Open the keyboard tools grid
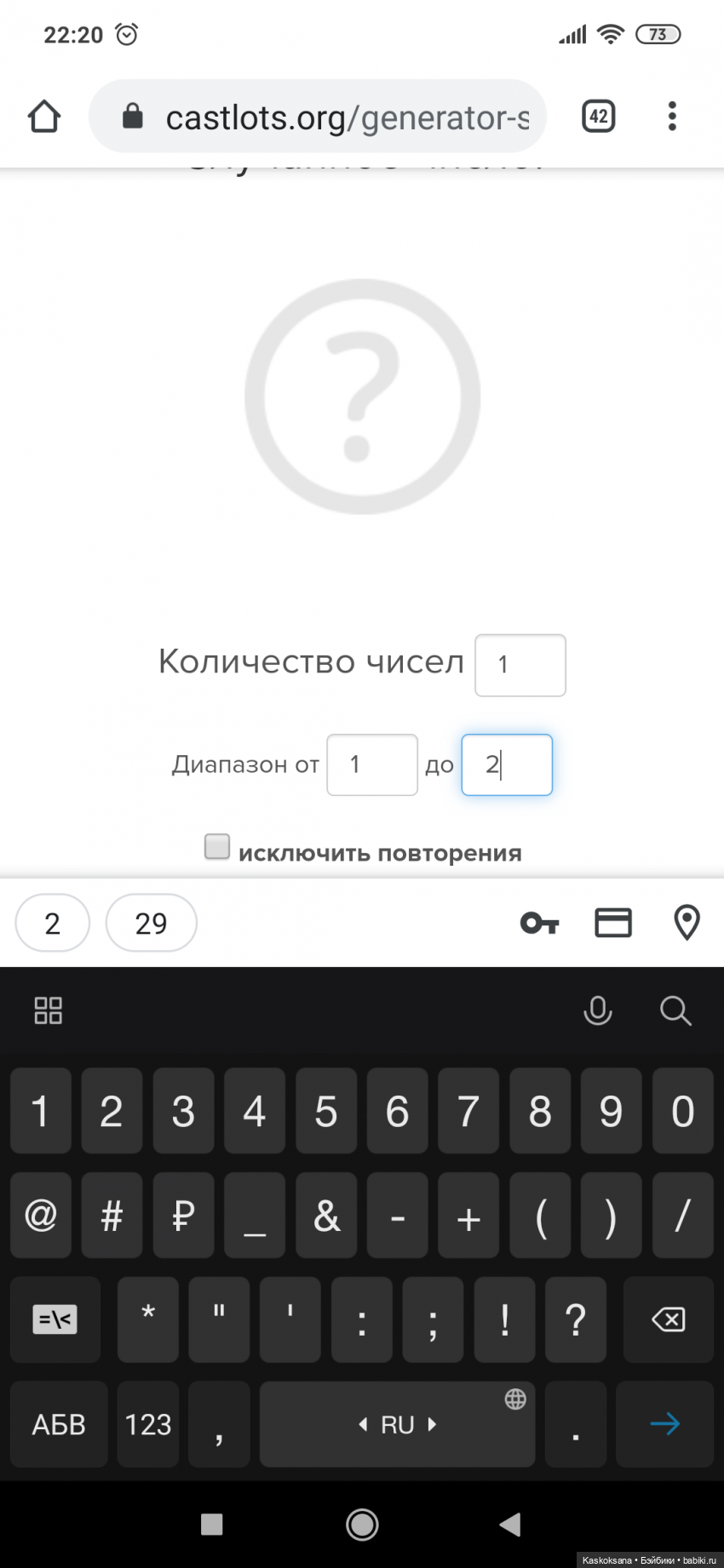724x1568 pixels. pyautogui.click(x=49, y=1011)
